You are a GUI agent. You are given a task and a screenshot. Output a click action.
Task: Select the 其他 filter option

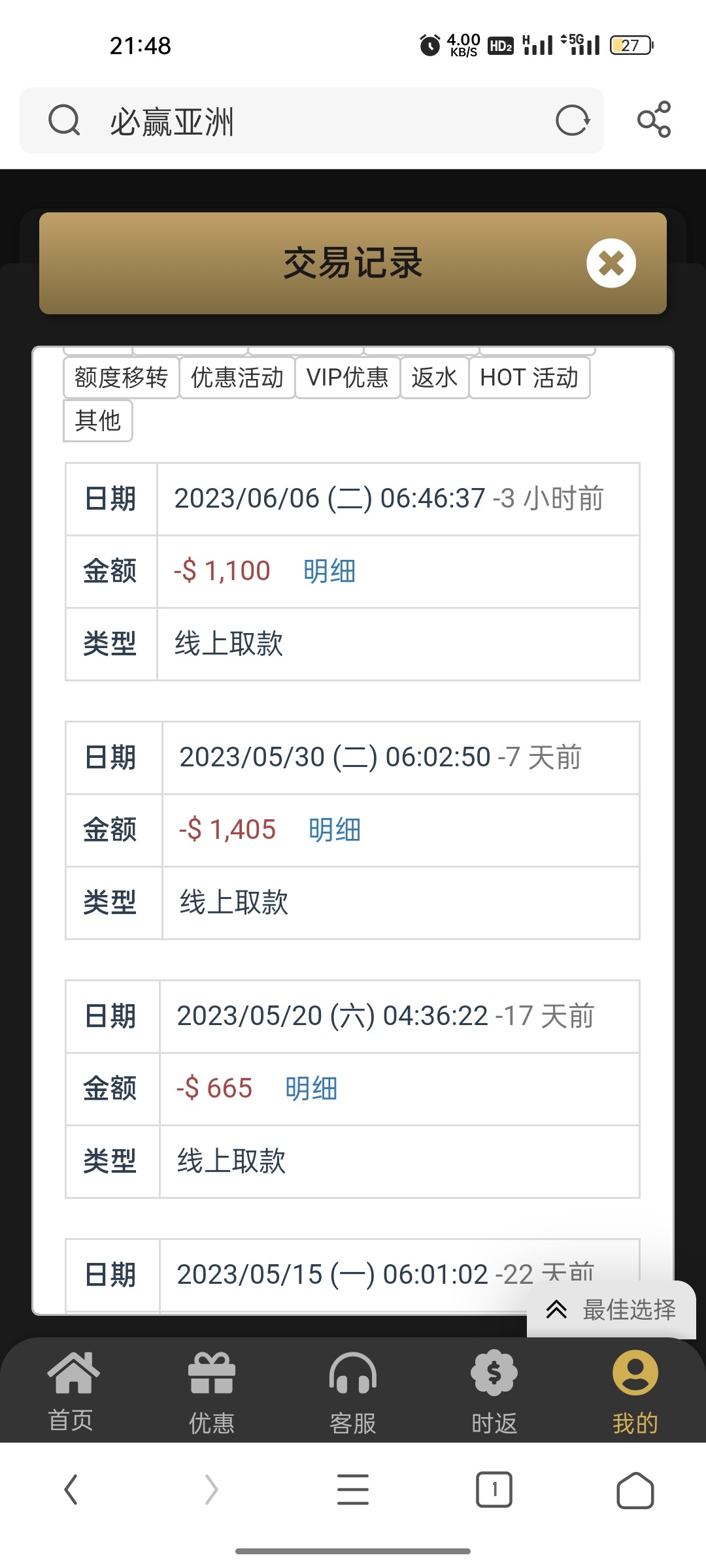coord(97,421)
